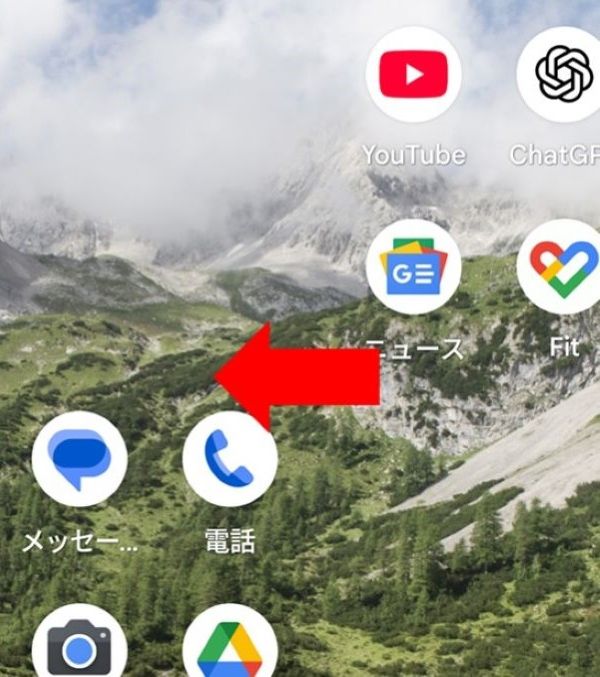Screen dimensions: 600x677
Task: Open Google News (ニュース) app
Action: click(413, 267)
